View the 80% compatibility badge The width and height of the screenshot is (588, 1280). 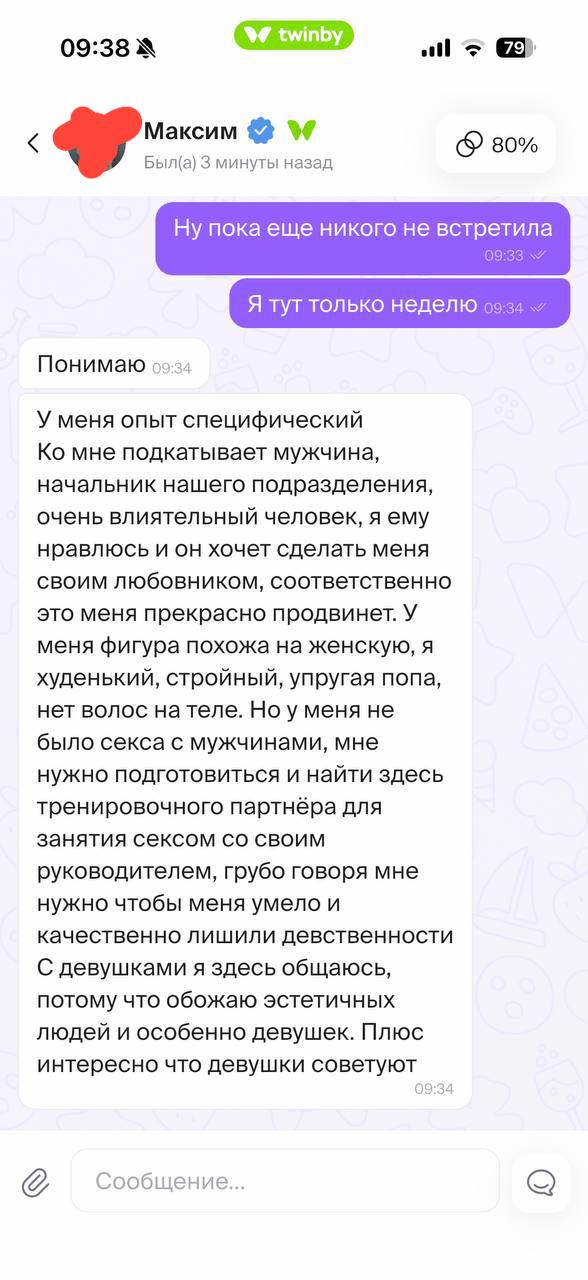(496, 145)
